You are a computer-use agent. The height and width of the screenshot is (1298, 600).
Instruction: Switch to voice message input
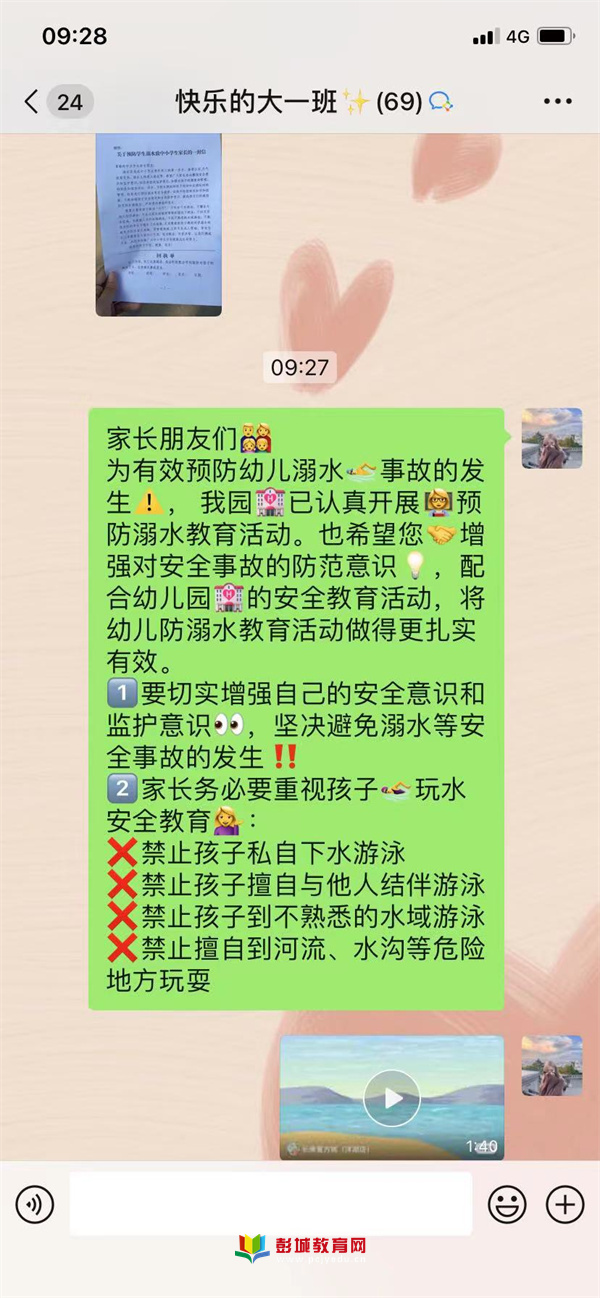(35, 1202)
